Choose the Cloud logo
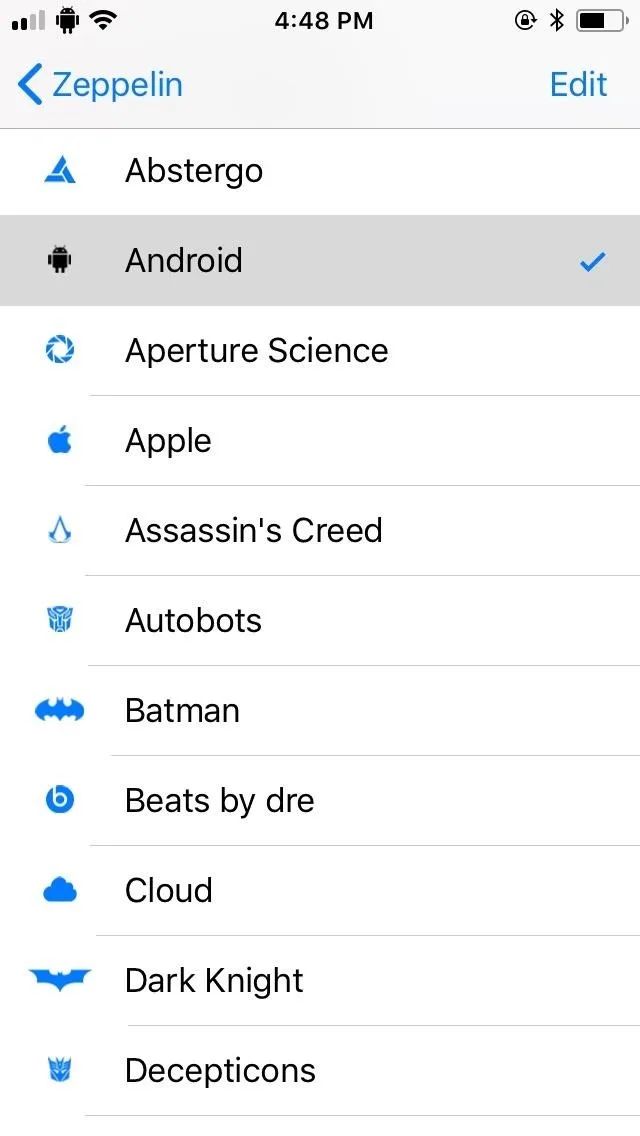640x1136 pixels. point(320,890)
